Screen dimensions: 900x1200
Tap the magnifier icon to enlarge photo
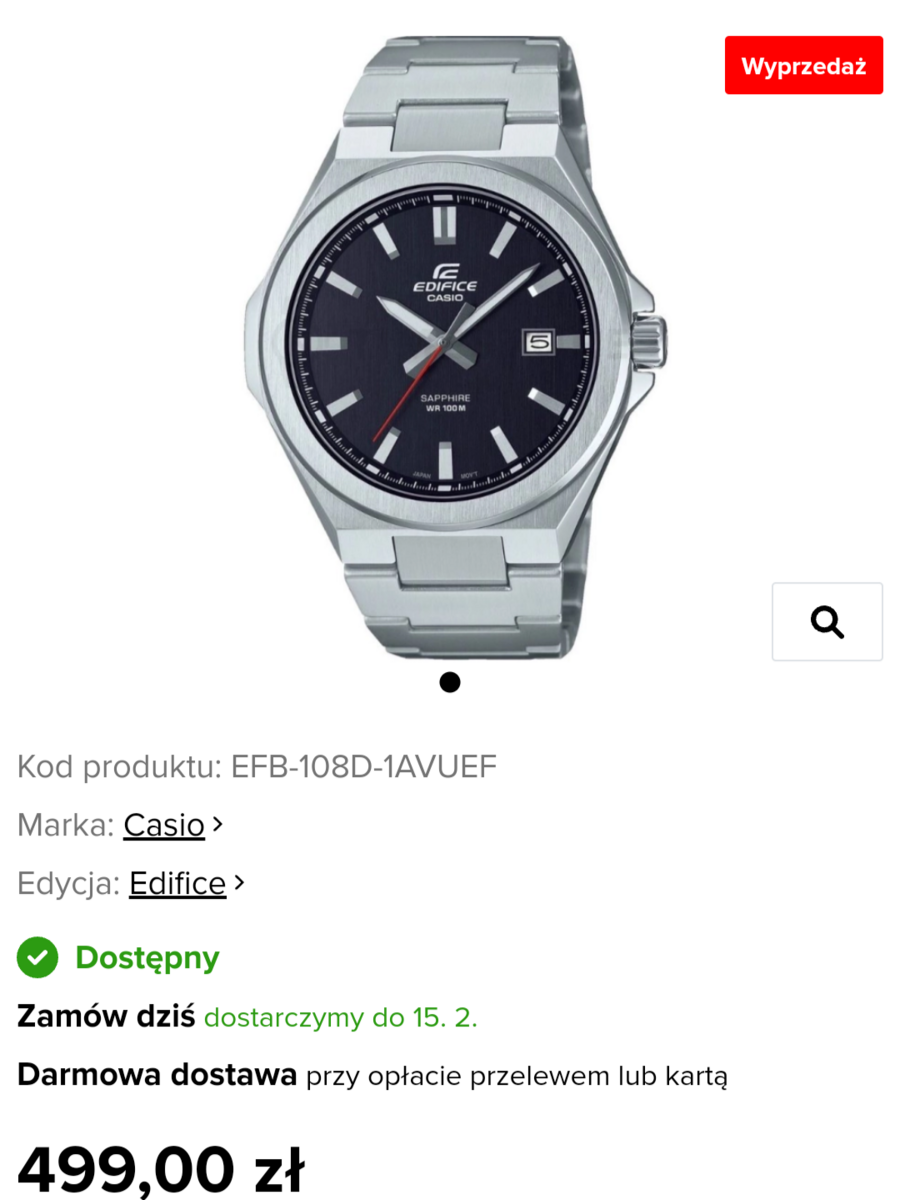point(827,621)
